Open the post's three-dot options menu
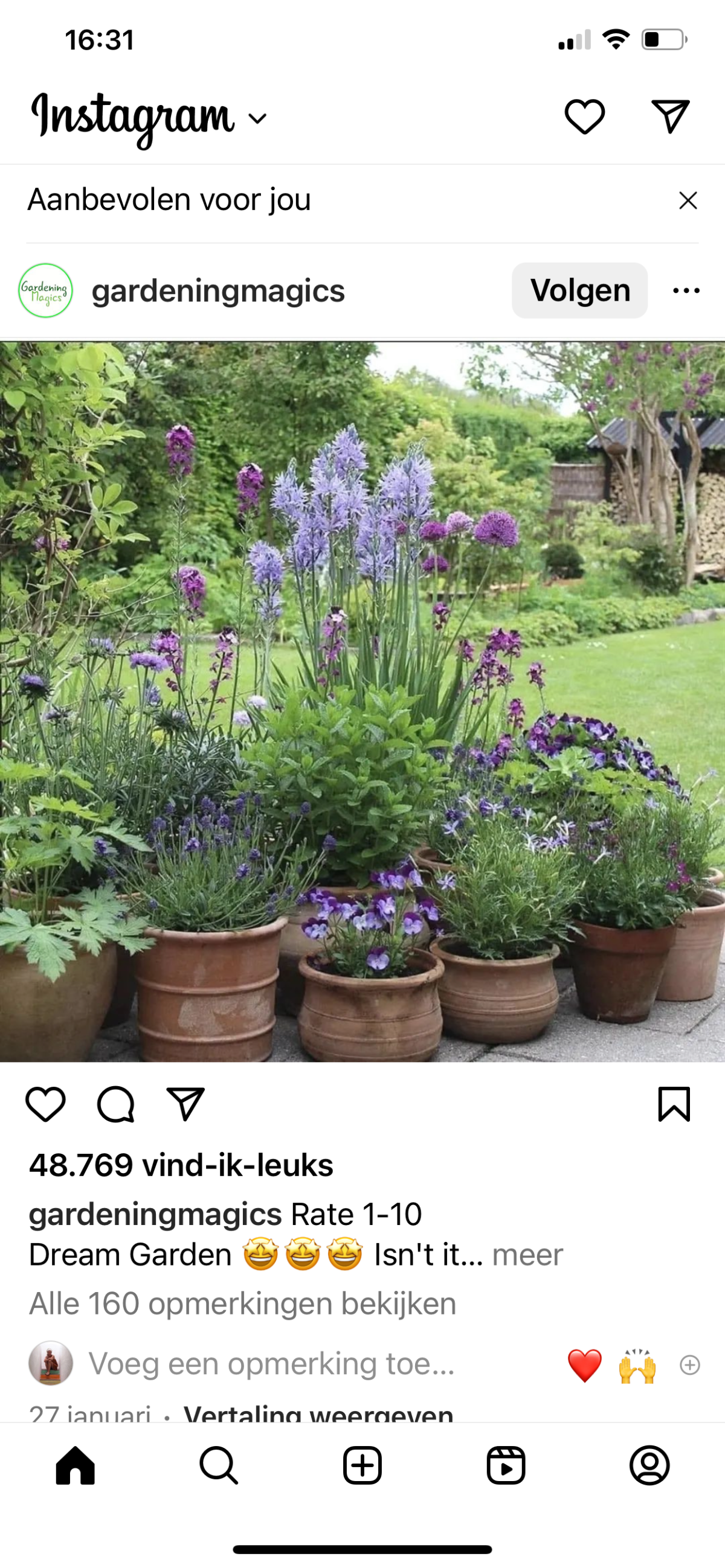The height and width of the screenshot is (1568, 725). (686, 291)
